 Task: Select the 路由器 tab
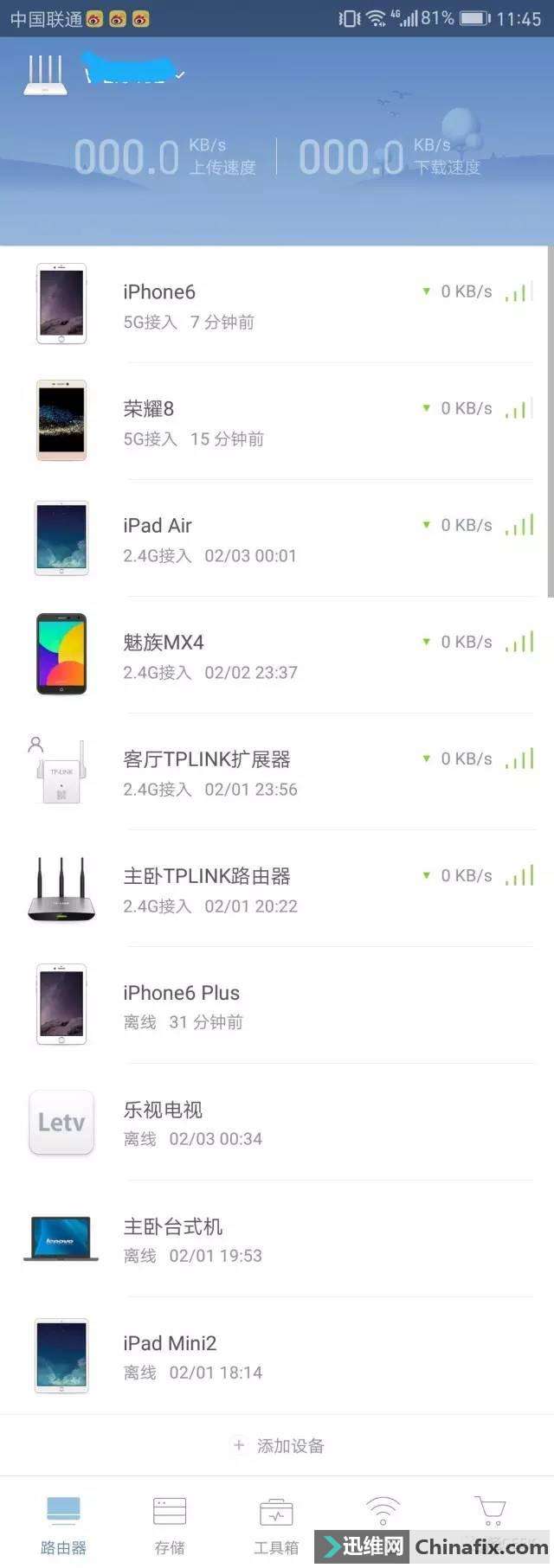pyautogui.click(x=63, y=1526)
